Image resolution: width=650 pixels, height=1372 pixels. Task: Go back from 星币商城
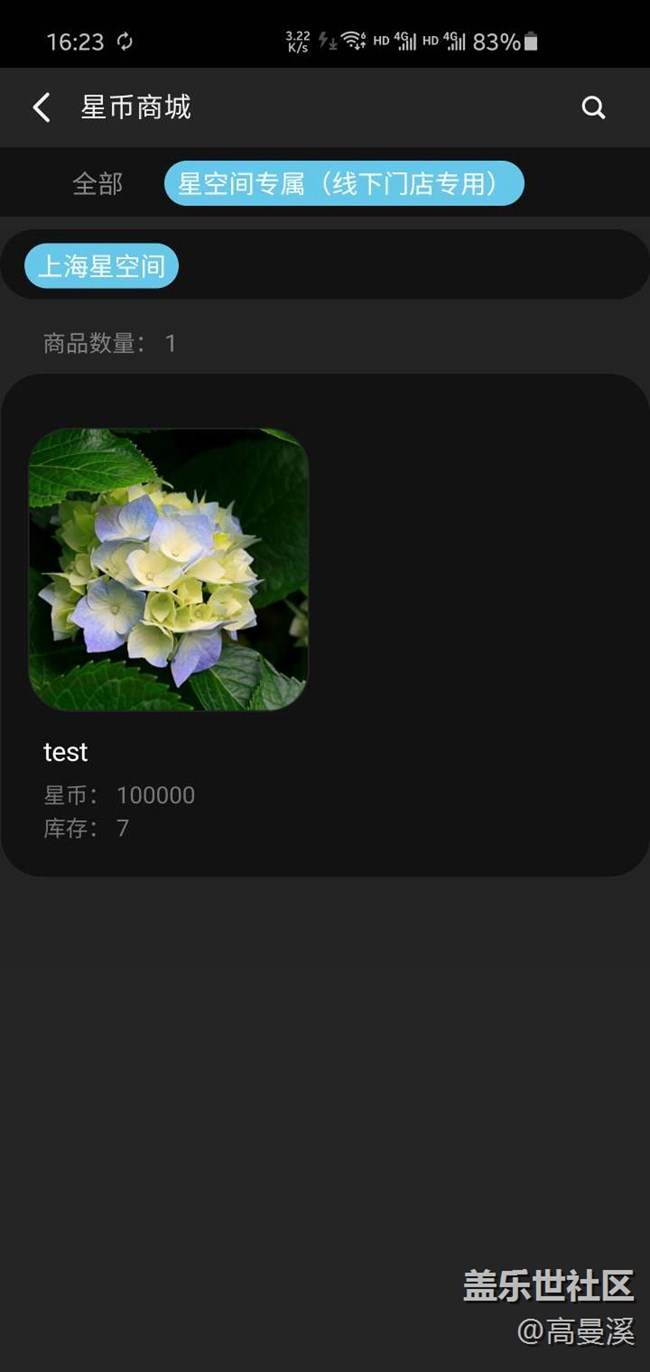click(42, 107)
